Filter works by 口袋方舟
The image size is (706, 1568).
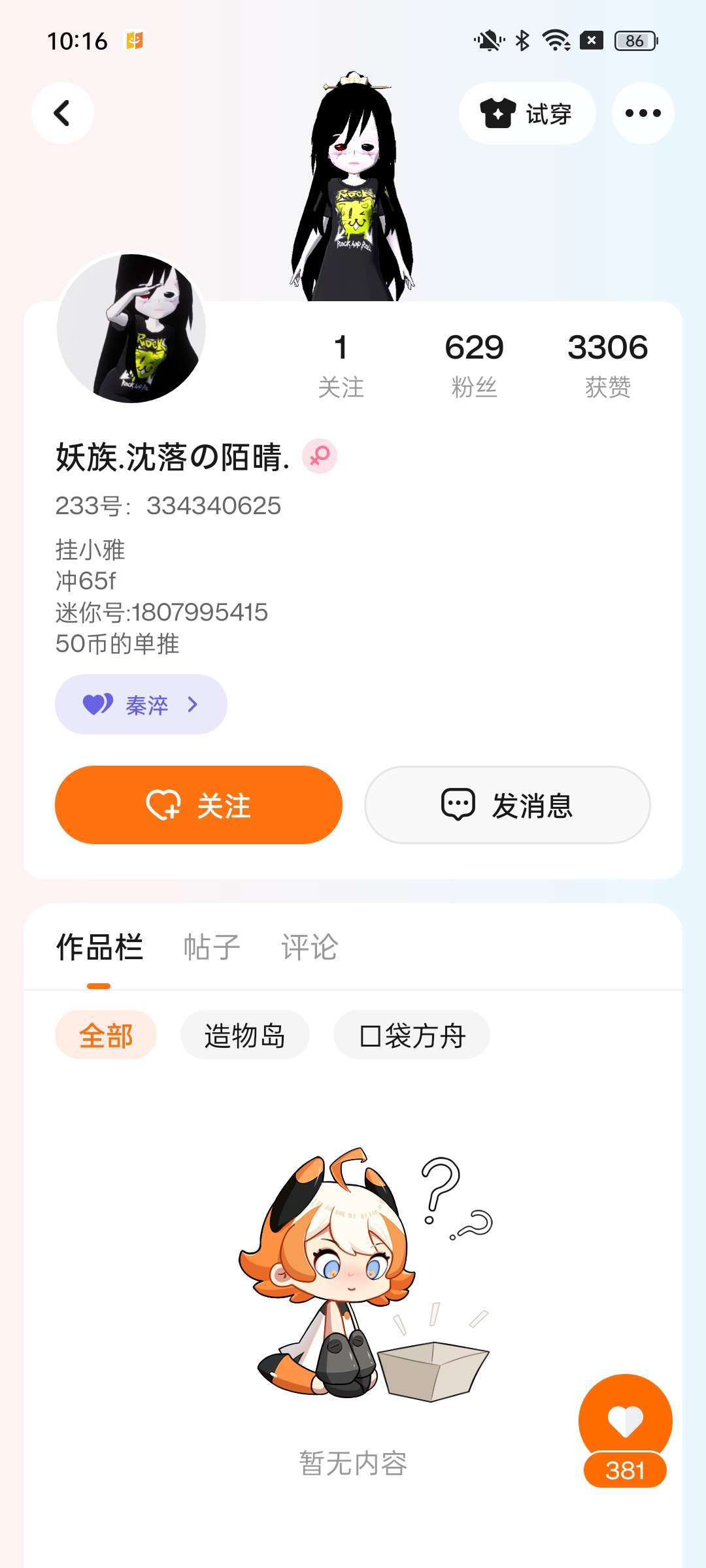click(x=412, y=1036)
